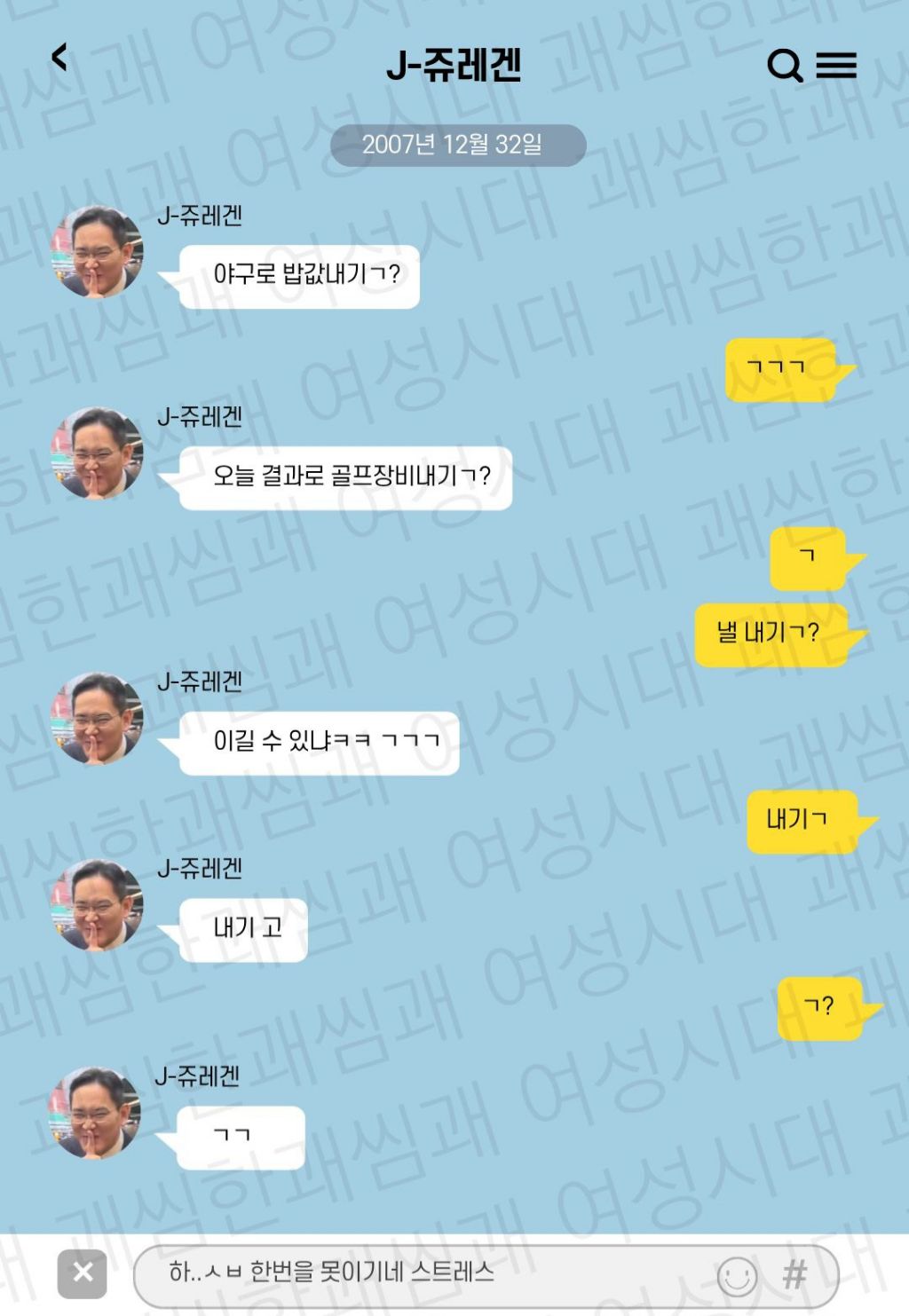The width and height of the screenshot is (909, 1316).
Task: Tap the hashtag search icon
Action: pos(795,1275)
